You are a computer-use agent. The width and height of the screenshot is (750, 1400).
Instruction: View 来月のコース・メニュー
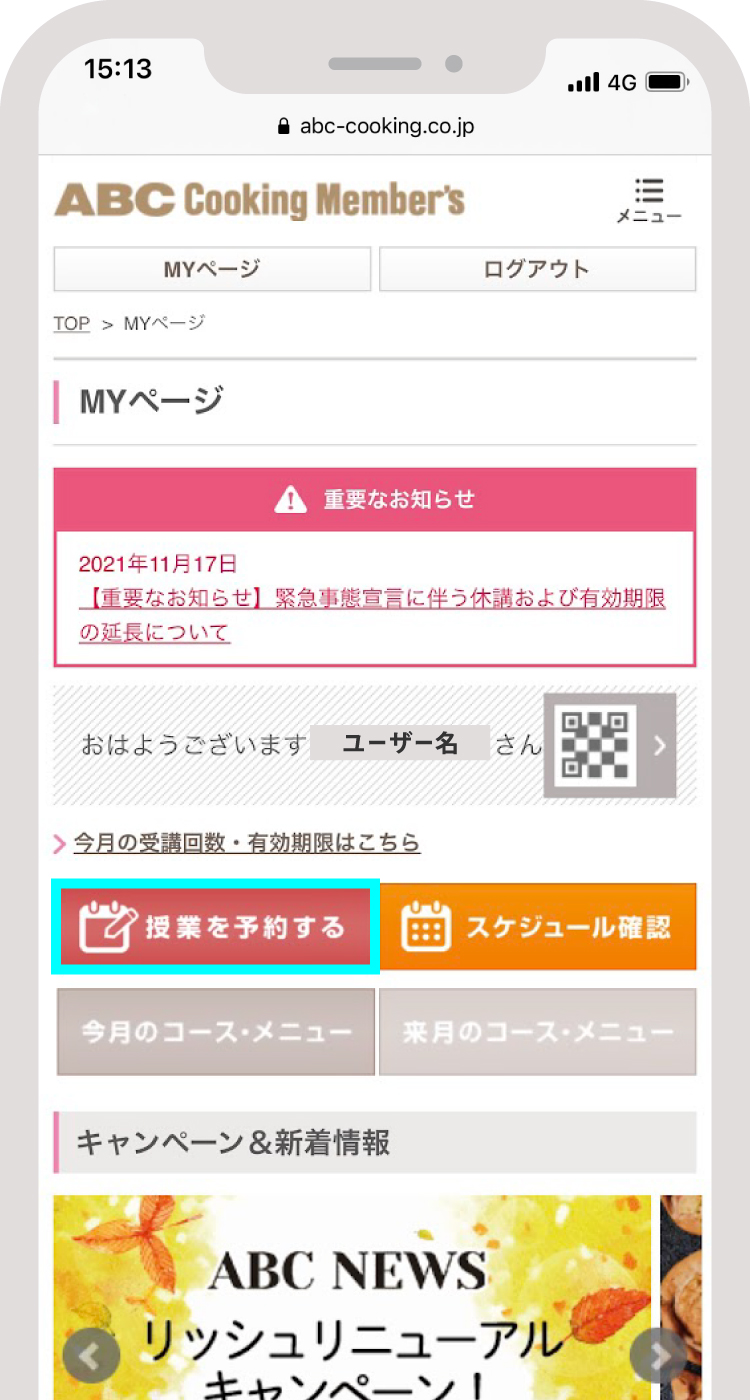(538, 1032)
